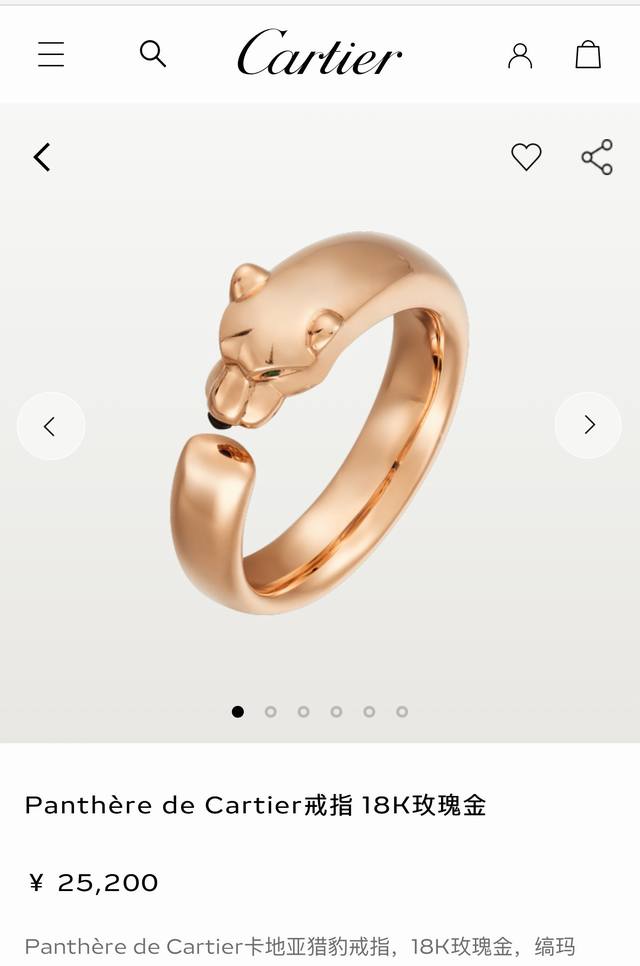This screenshot has width=640, height=966.
Task: Open the hamburger menu
Action: tap(51, 54)
